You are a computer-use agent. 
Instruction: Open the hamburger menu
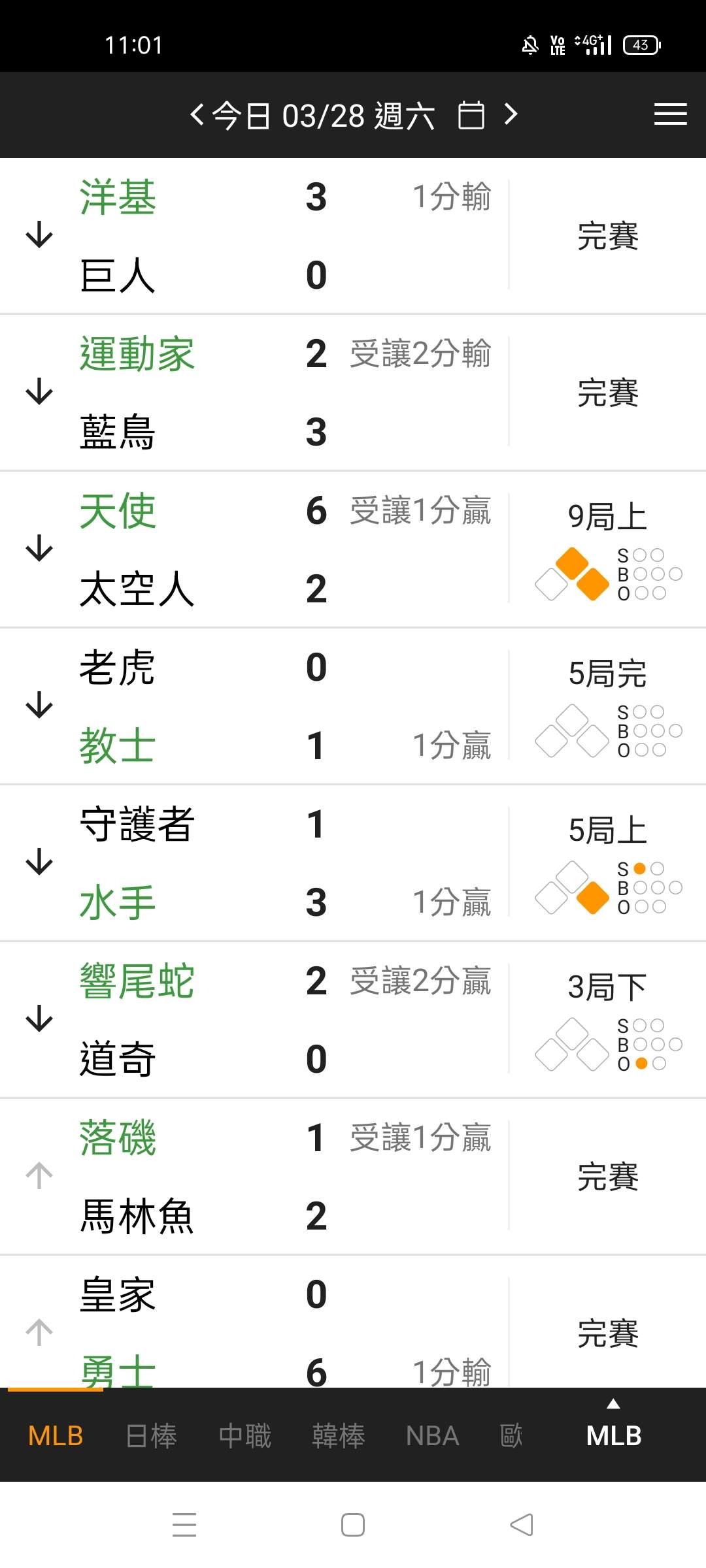[670, 114]
